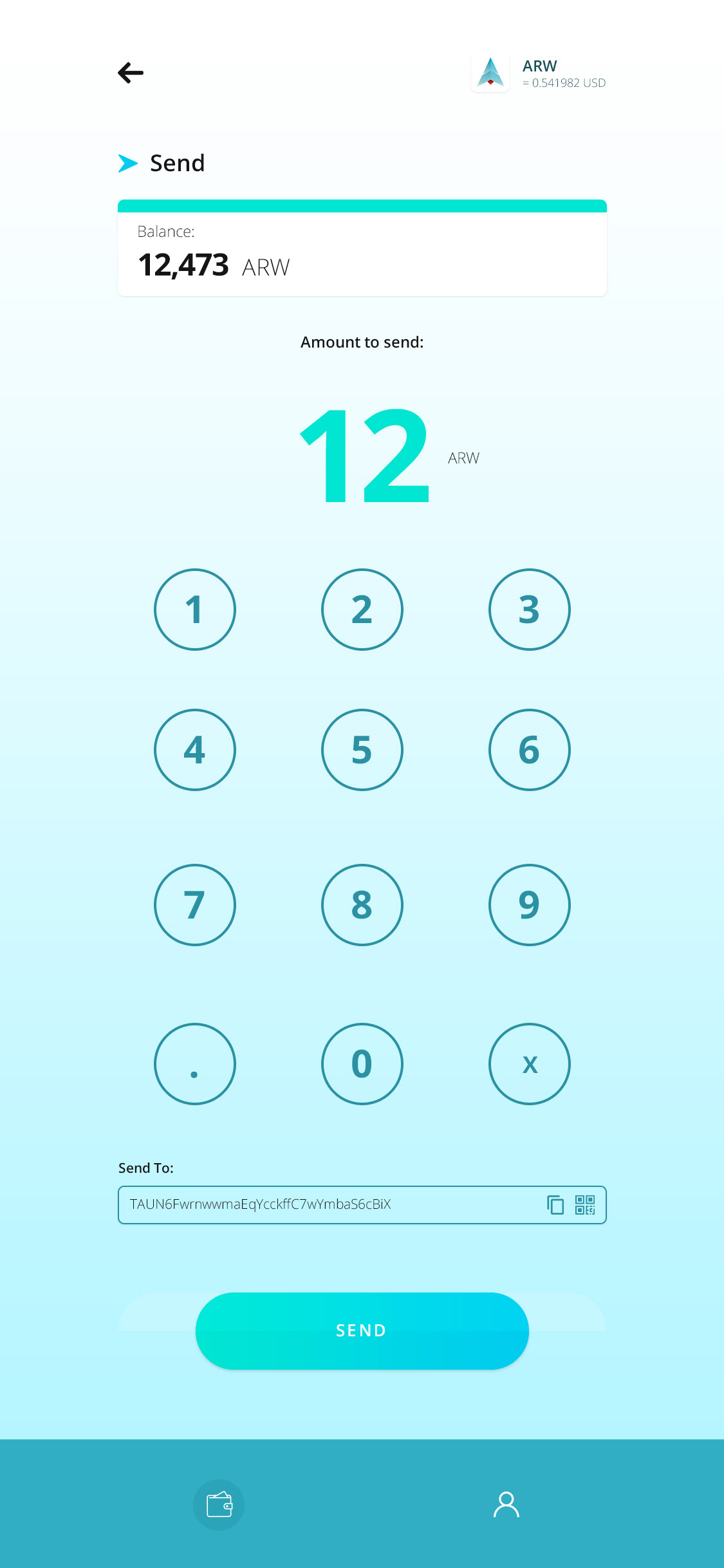Add digit 7 to the amount

tap(195, 905)
